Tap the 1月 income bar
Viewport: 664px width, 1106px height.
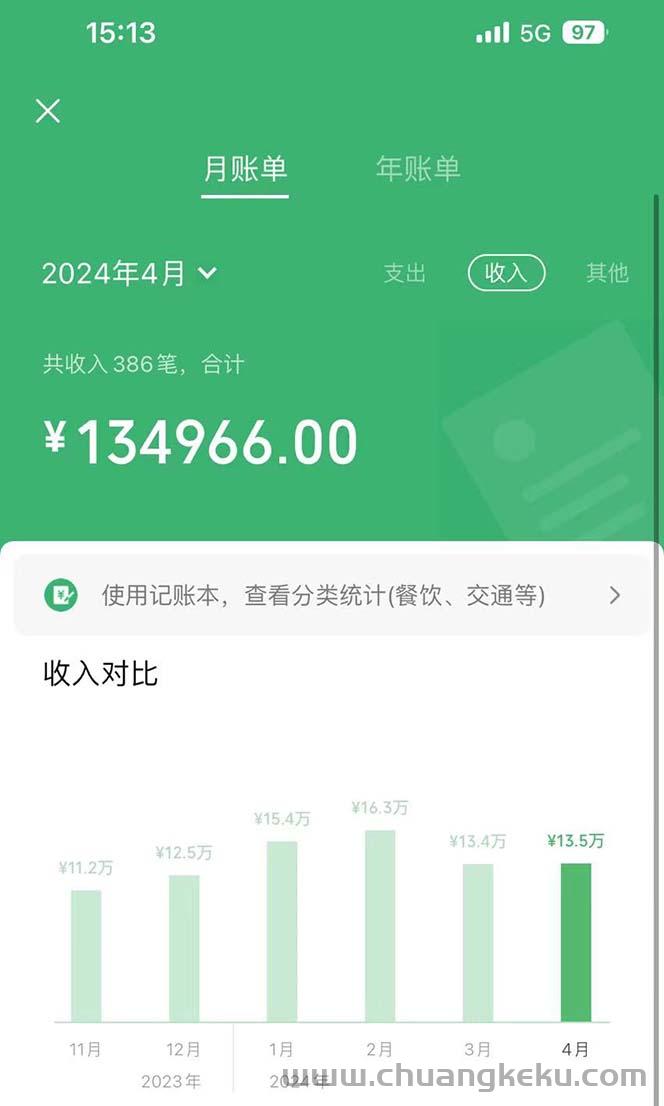click(x=282, y=930)
